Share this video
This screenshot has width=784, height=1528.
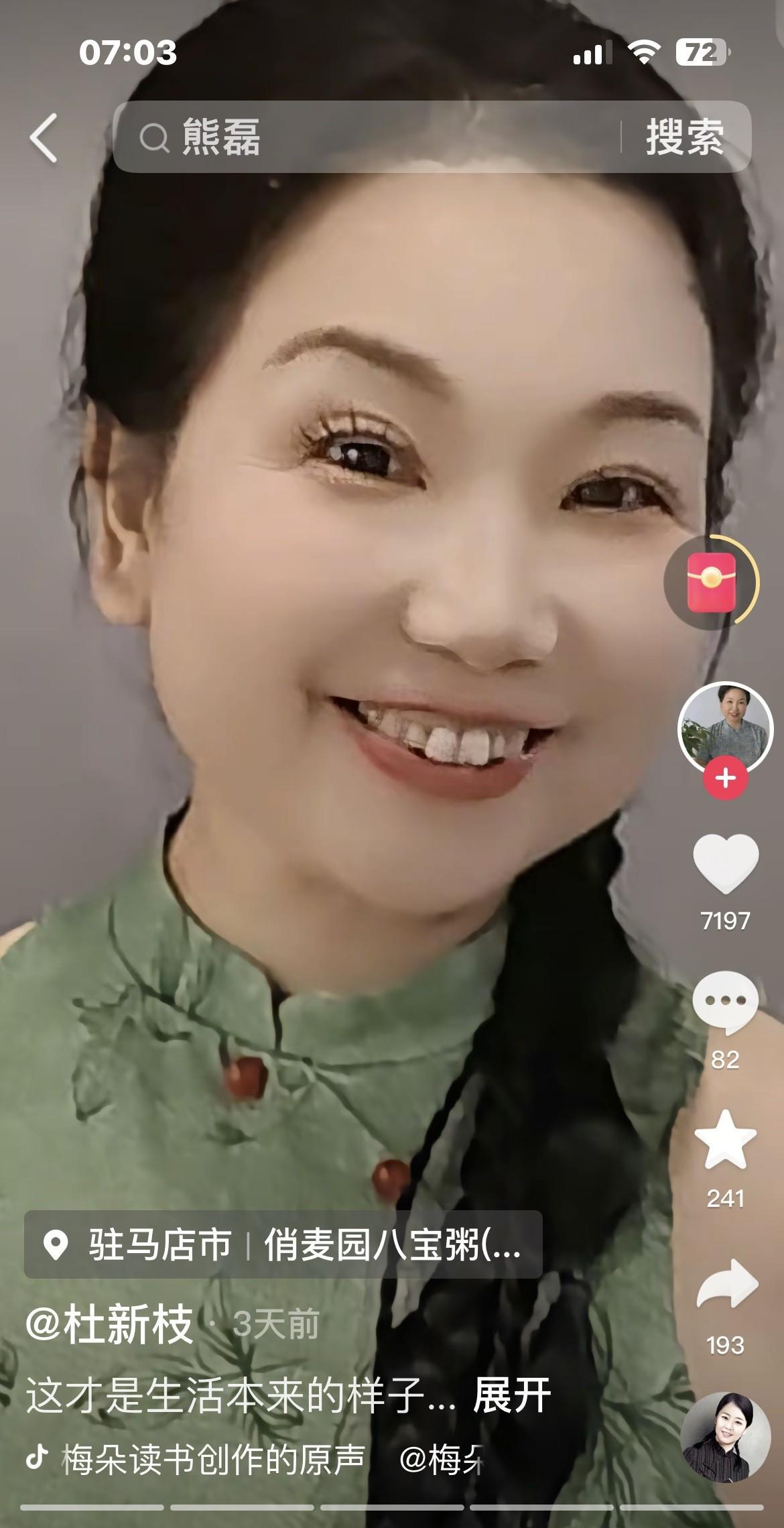coord(727,1285)
